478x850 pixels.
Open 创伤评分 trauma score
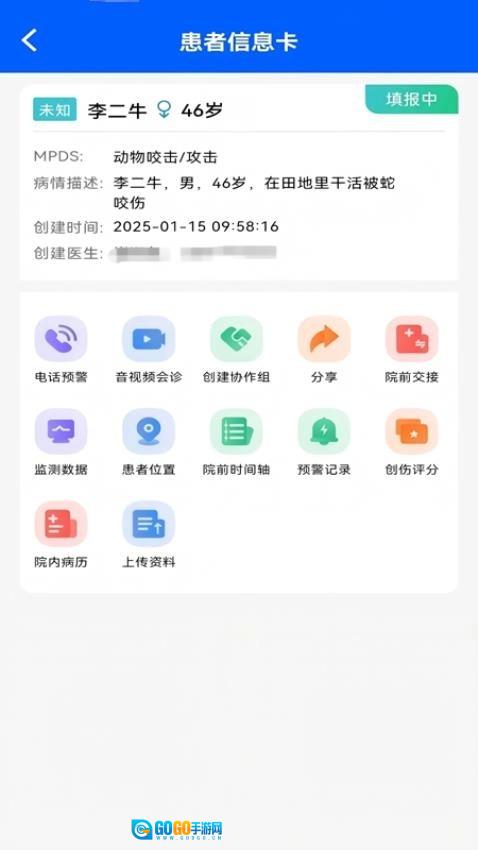tap(412, 442)
